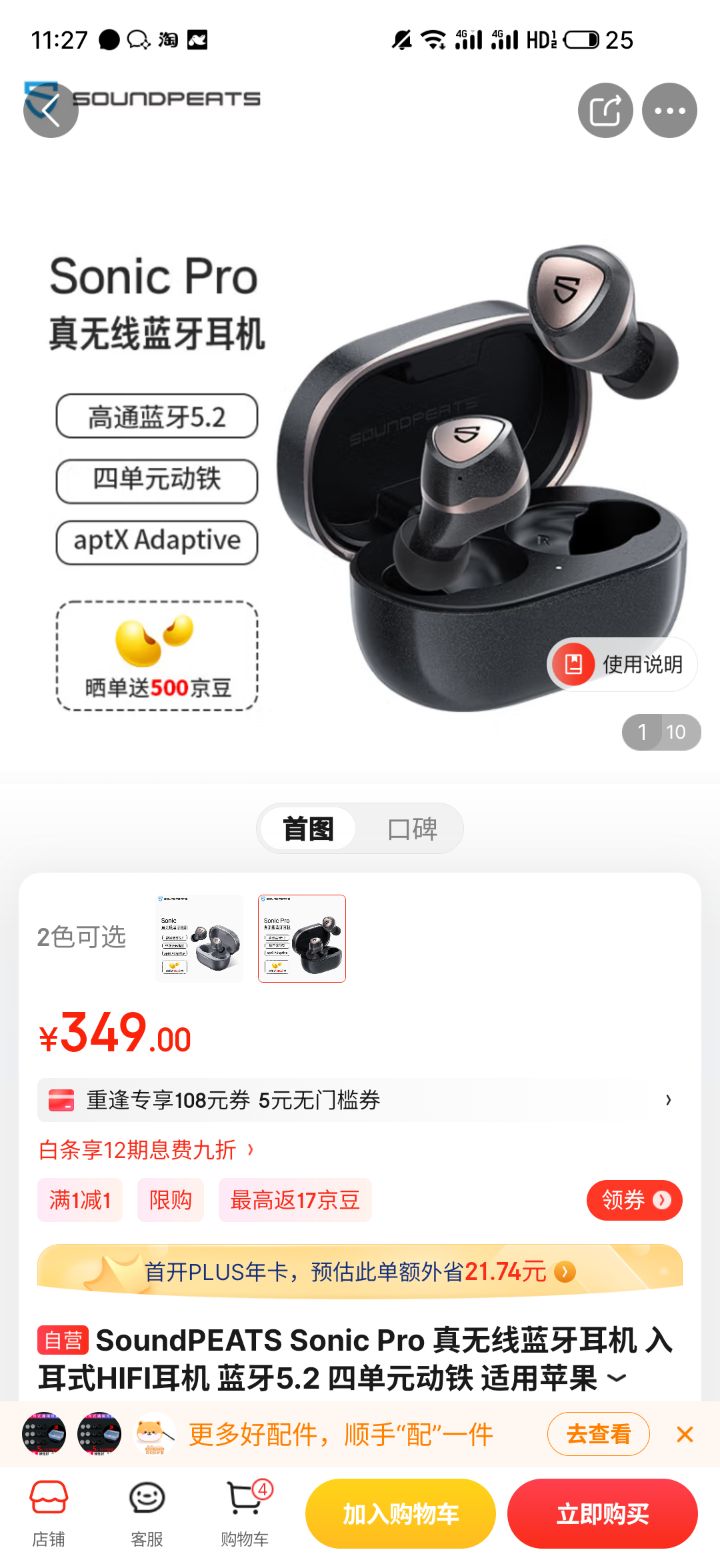Image resolution: width=720 pixels, height=1560 pixels.
Task: Open the 重逢专享108元券 coupon row
Action: 360,1101
